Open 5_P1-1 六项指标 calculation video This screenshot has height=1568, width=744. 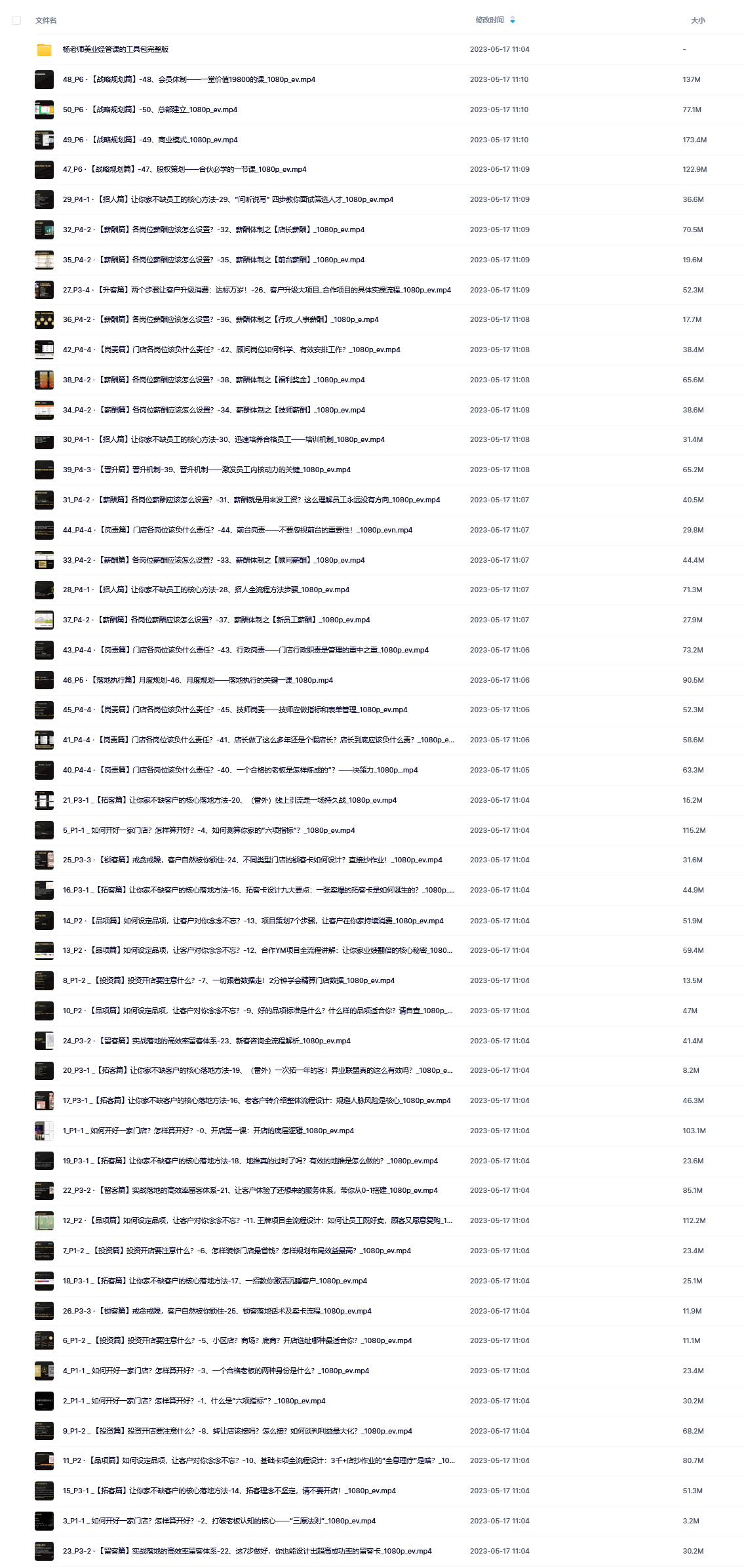coord(208,830)
